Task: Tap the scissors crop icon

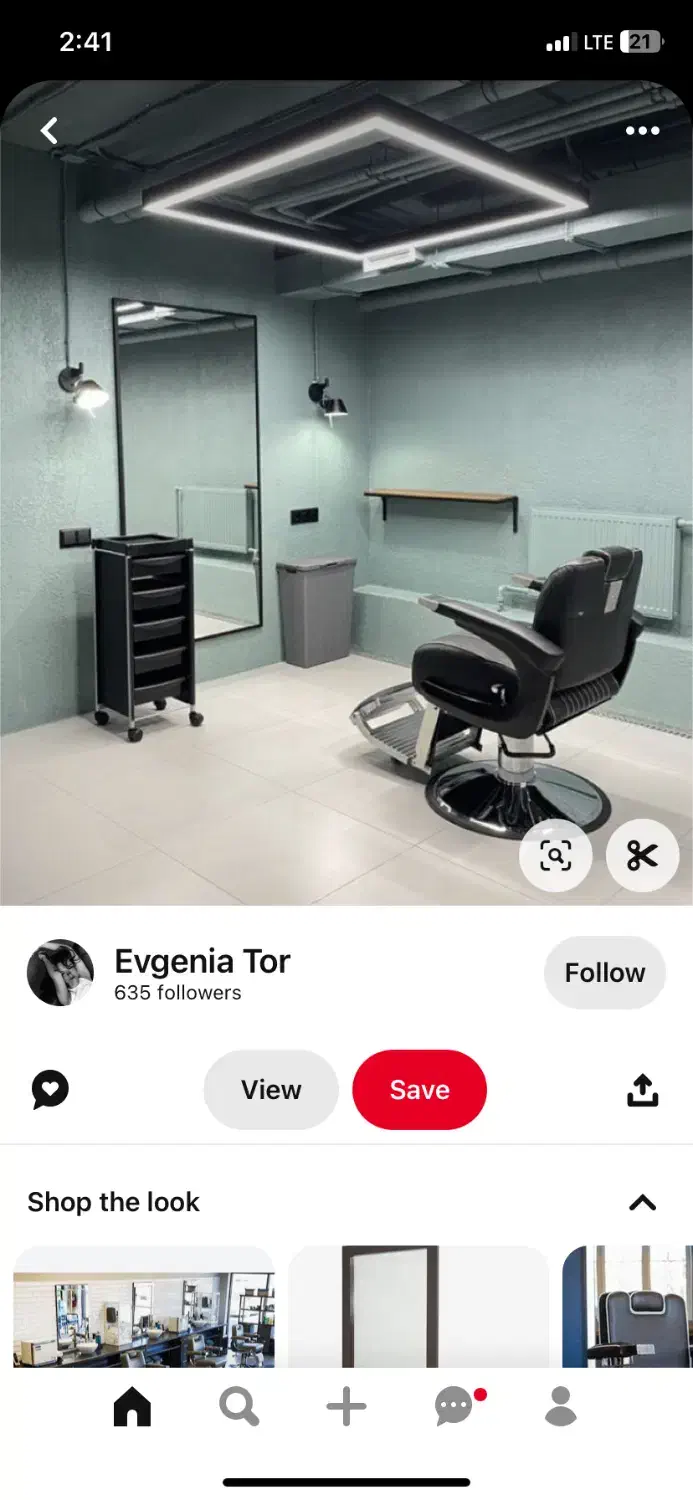Action: point(642,855)
